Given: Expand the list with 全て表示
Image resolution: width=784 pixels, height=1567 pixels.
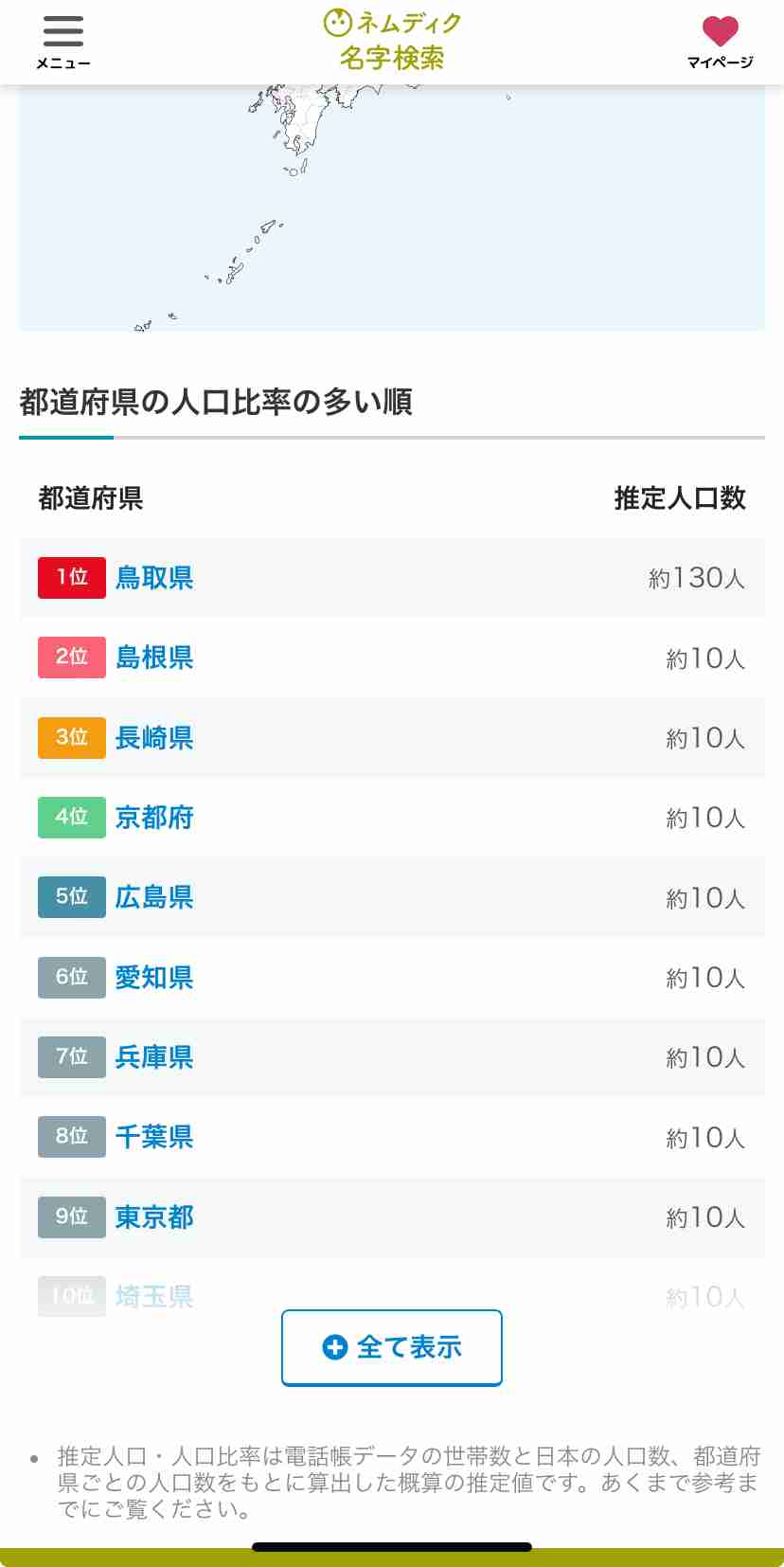Looking at the screenshot, I should pos(392,1347).
